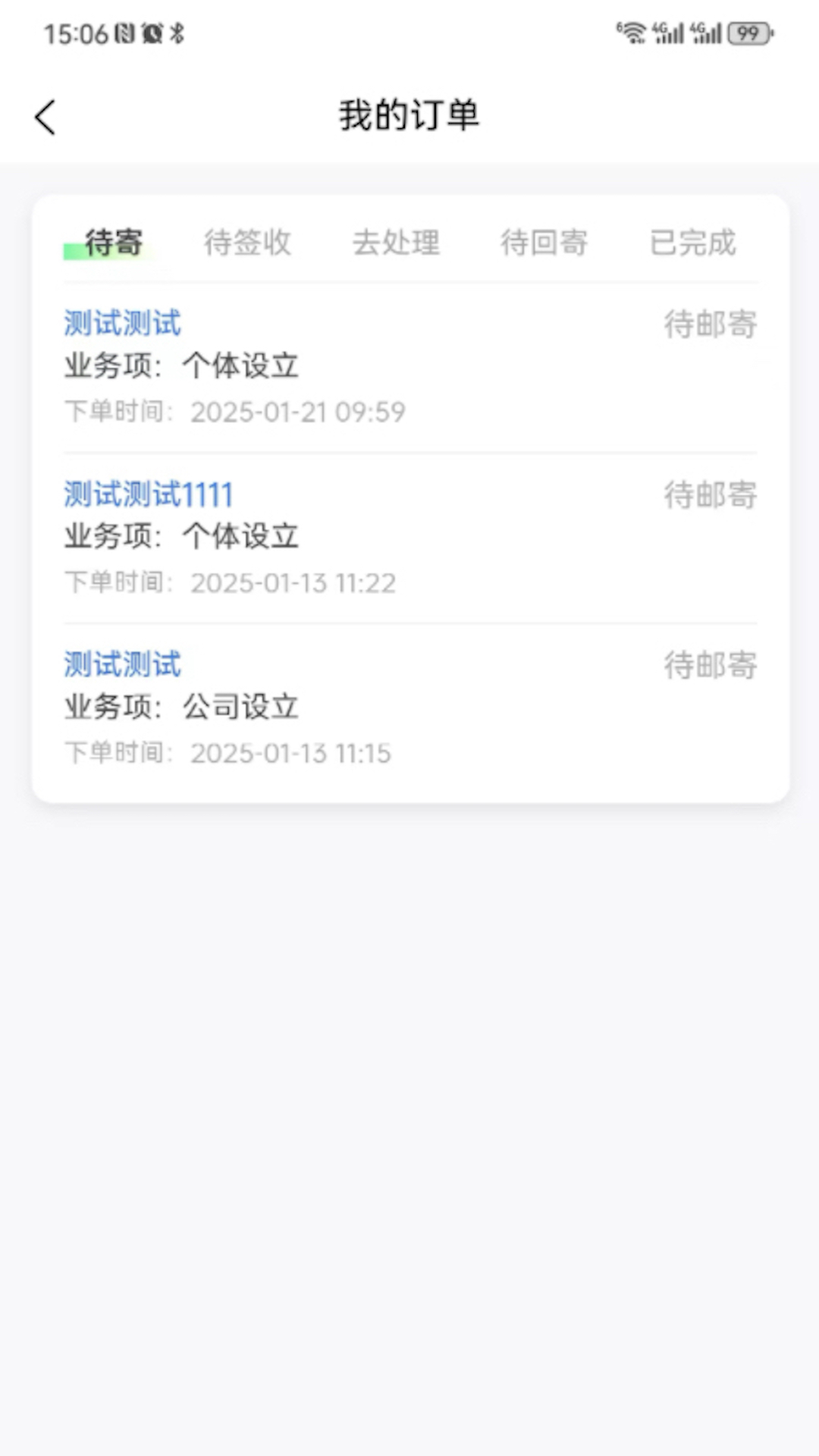Tap the alarm clock status icon
Viewport: 819px width, 1456px height.
[150, 33]
